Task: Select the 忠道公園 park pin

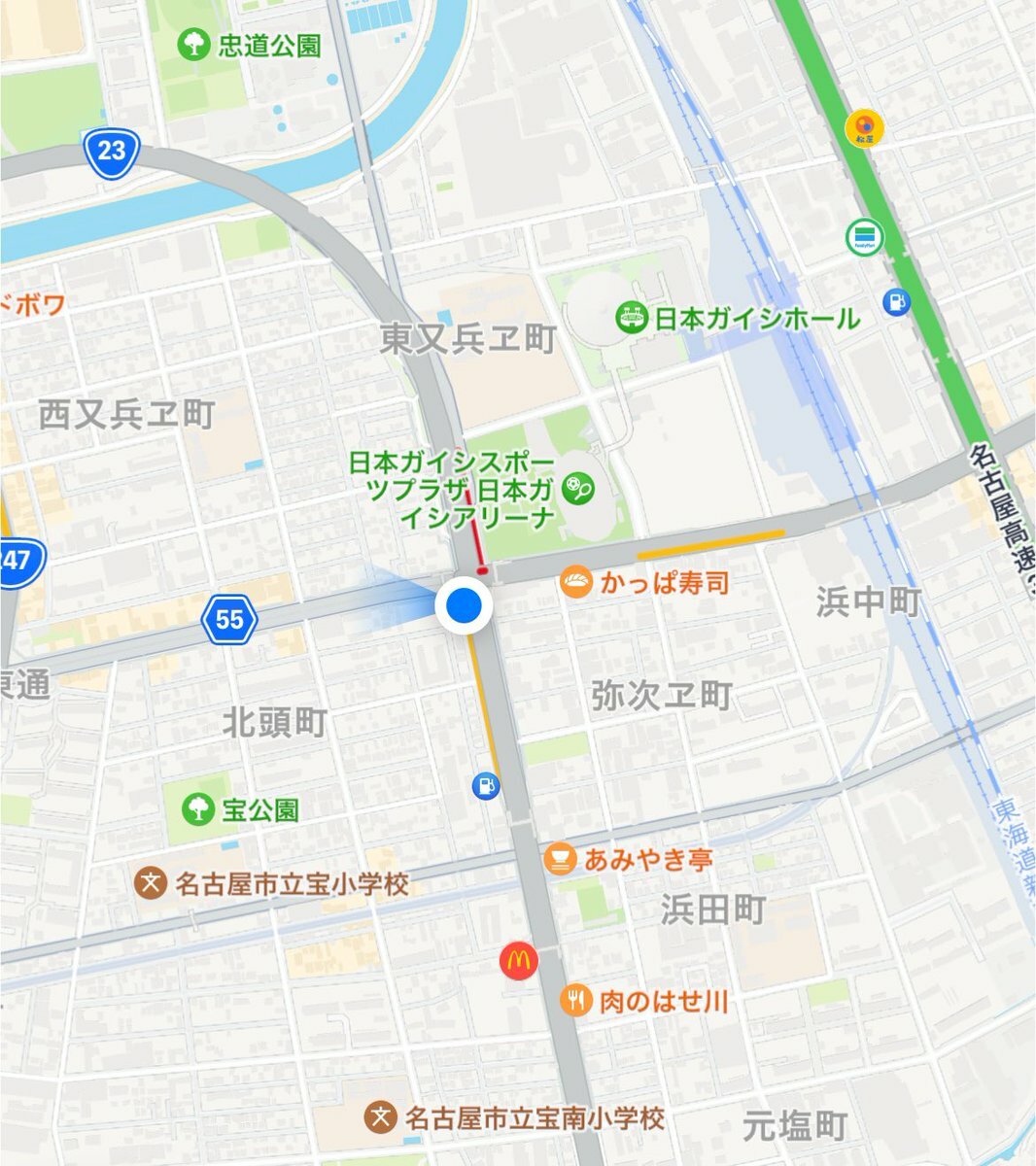Action: tap(194, 44)
